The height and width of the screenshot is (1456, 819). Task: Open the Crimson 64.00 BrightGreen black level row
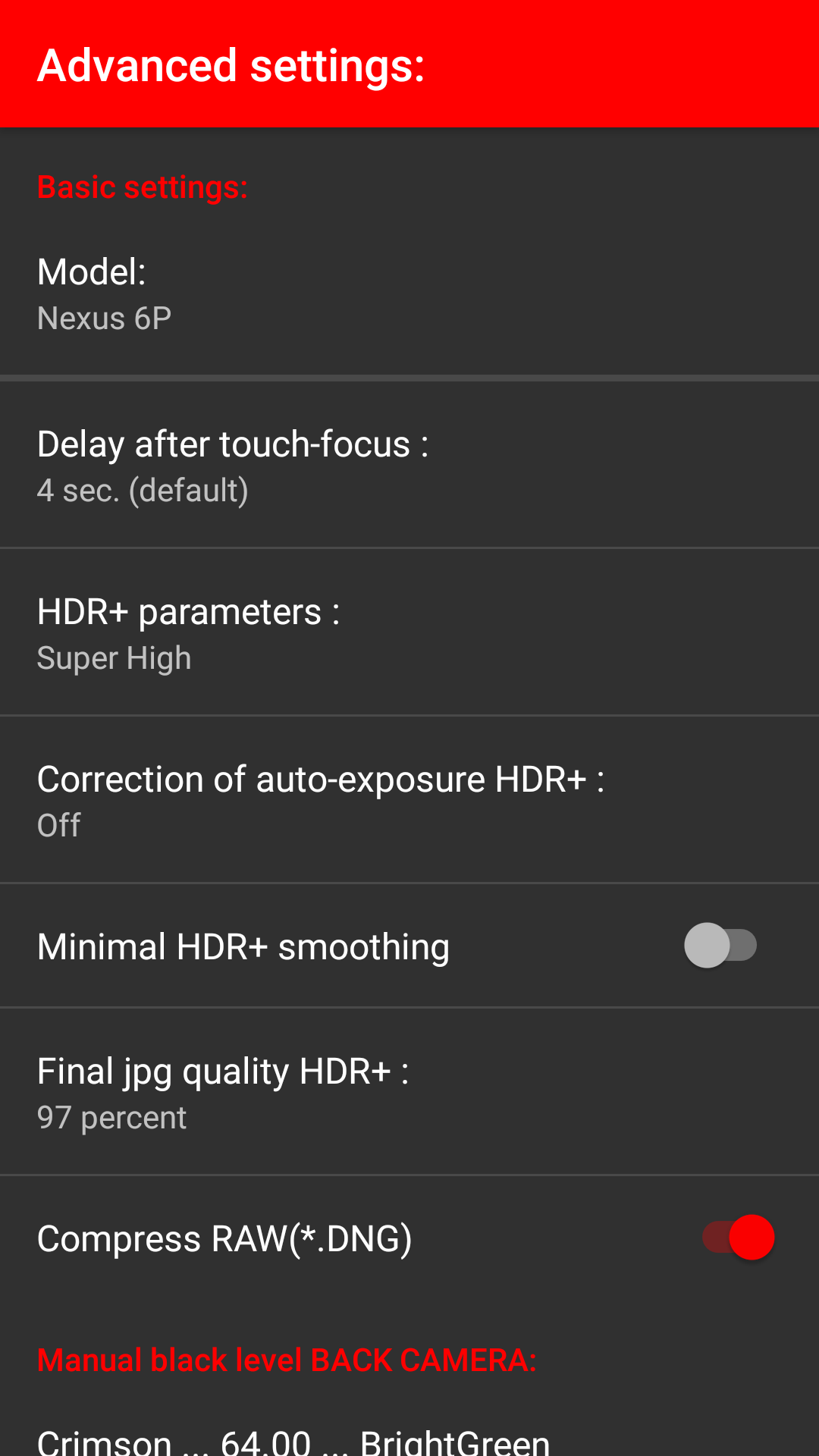[x=409, y=1439]
